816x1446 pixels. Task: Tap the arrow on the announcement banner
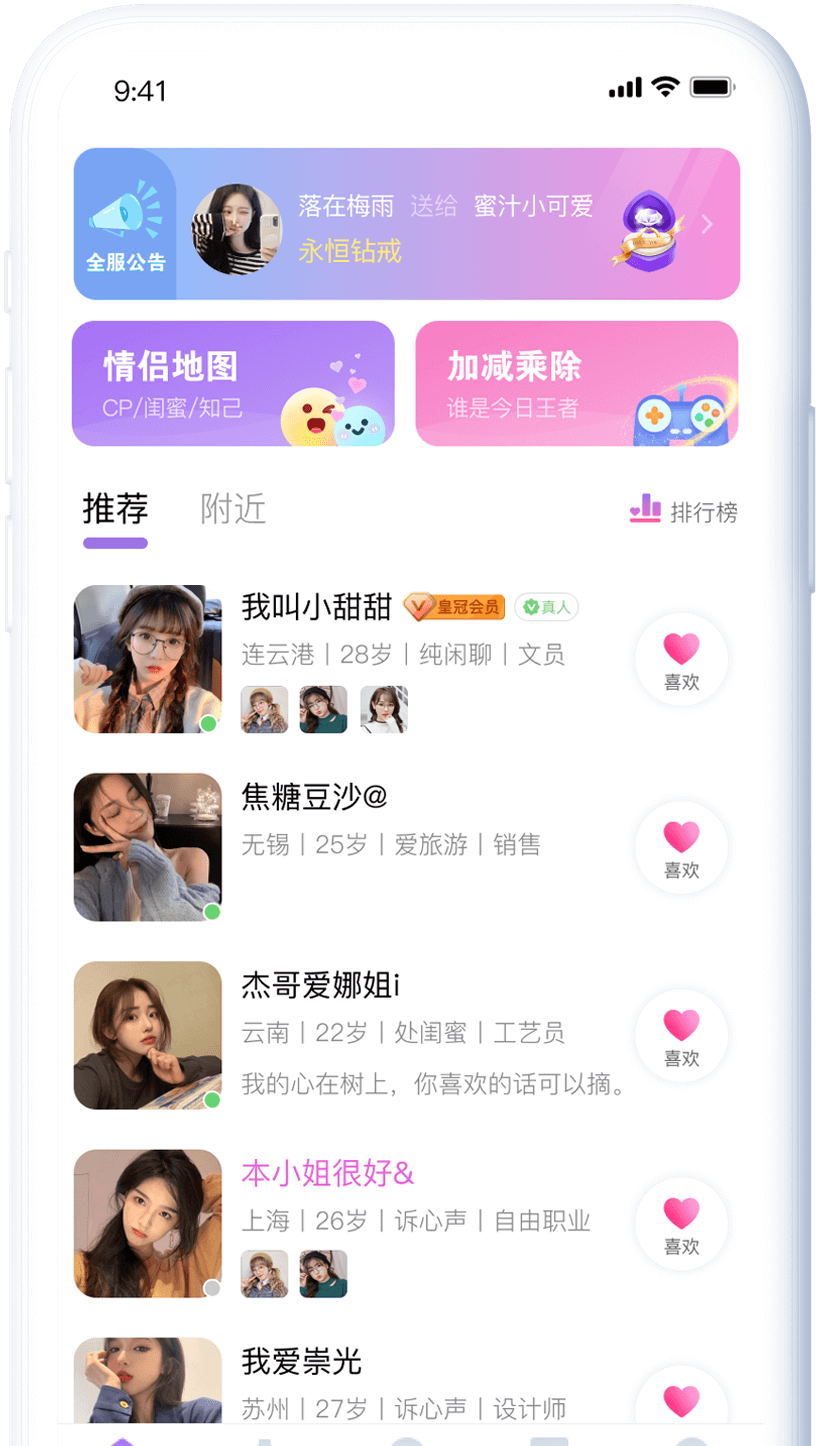(x=708, y=224)
